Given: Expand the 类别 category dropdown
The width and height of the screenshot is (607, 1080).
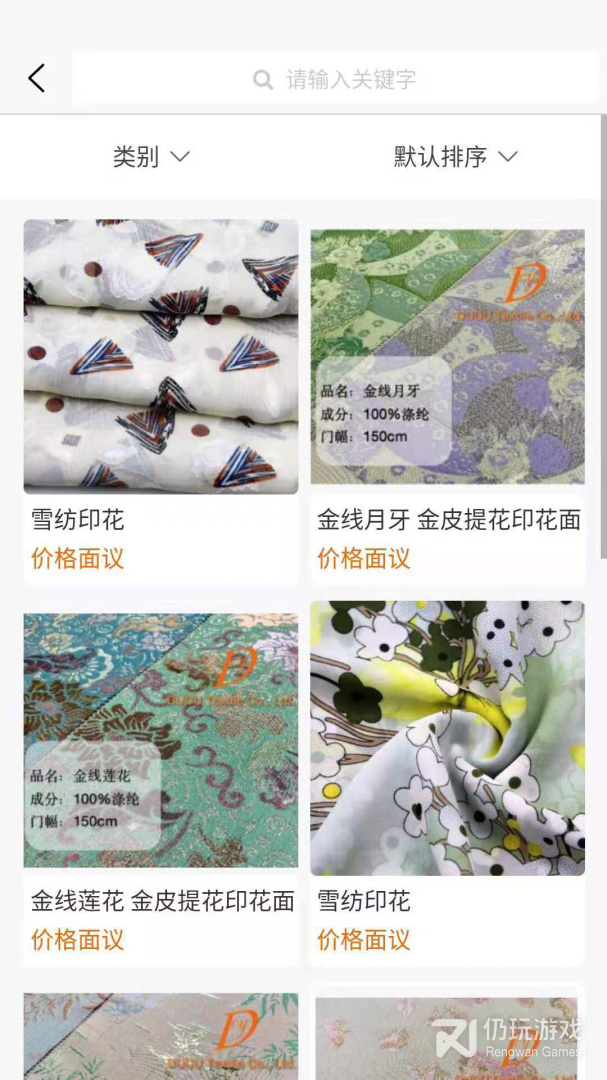Looking at the screenshot, I should [x=151, y=157].
